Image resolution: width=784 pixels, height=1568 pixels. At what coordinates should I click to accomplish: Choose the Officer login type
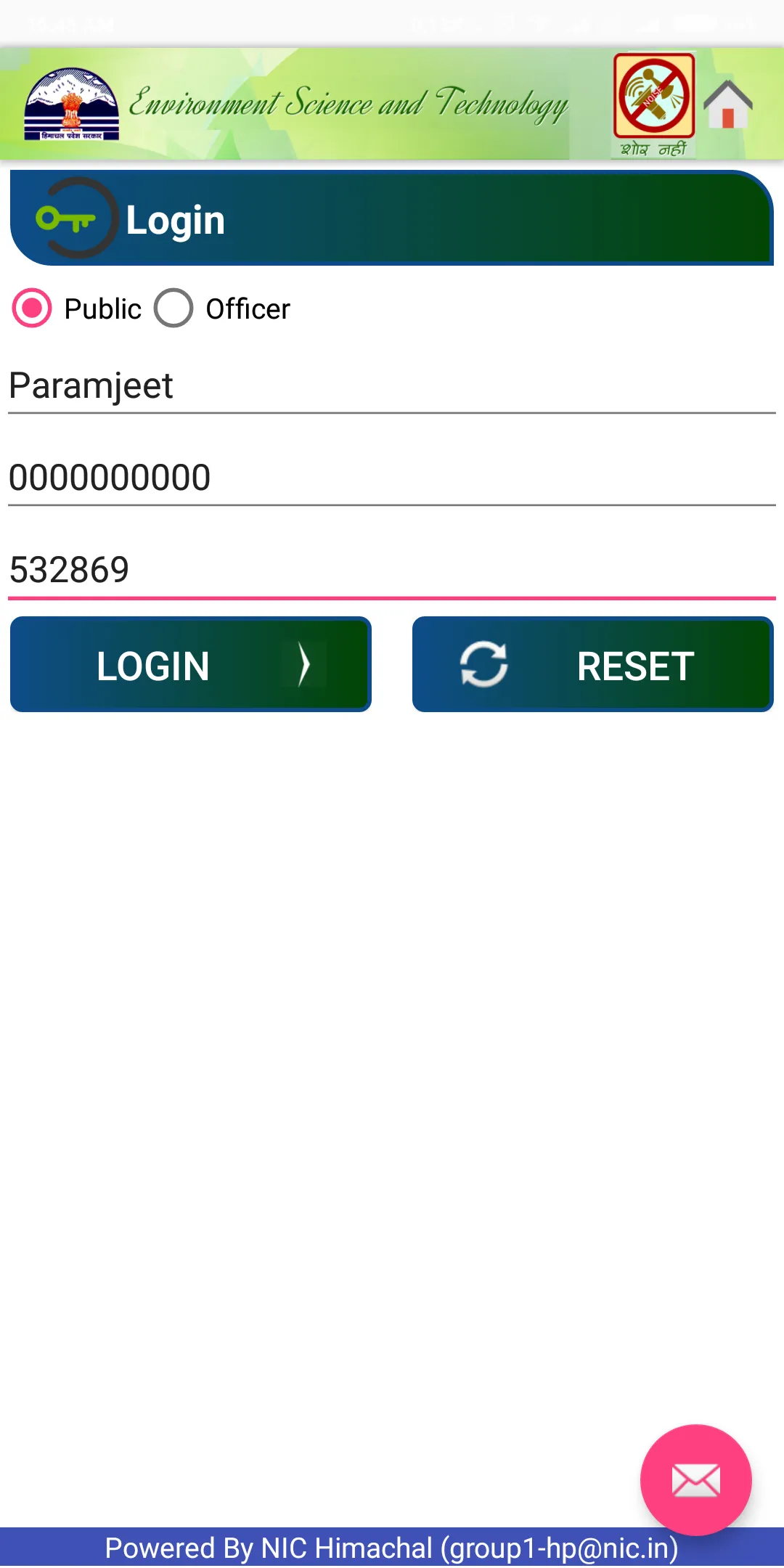coord(173,309)
